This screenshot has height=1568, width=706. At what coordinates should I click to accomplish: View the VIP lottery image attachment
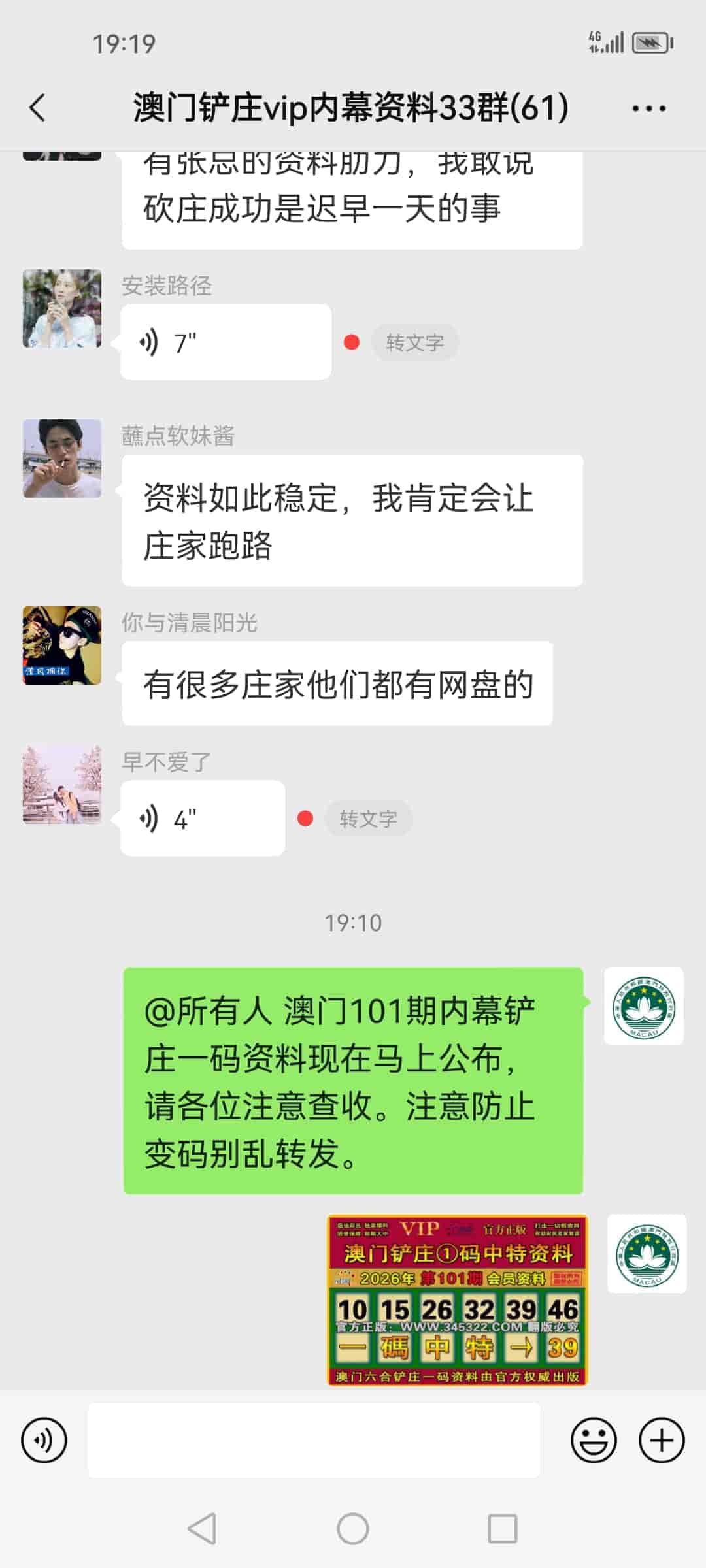[x=458, y=1300]
